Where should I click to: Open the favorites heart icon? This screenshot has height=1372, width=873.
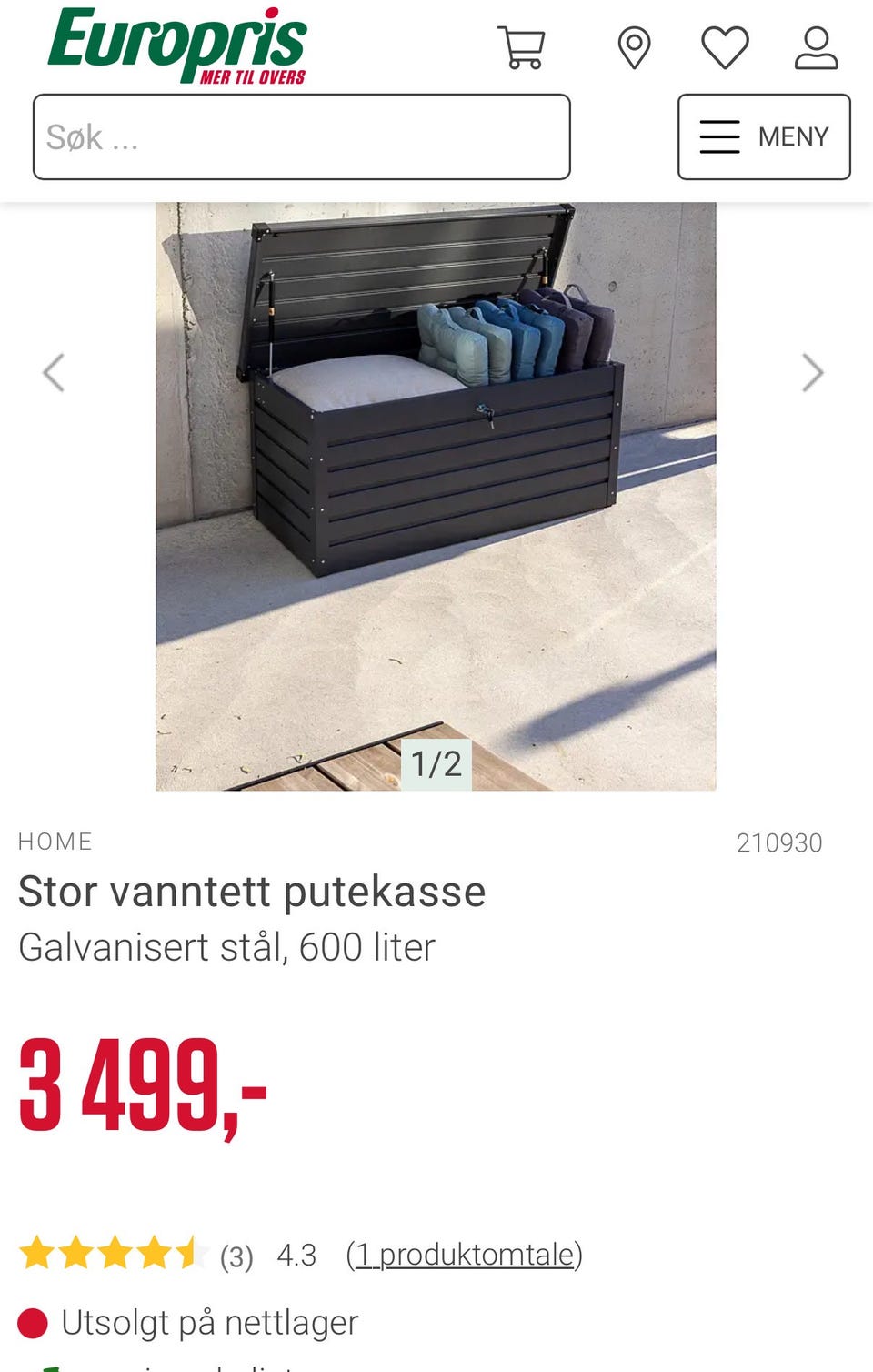pyautogui.click(x=723, y=47)
